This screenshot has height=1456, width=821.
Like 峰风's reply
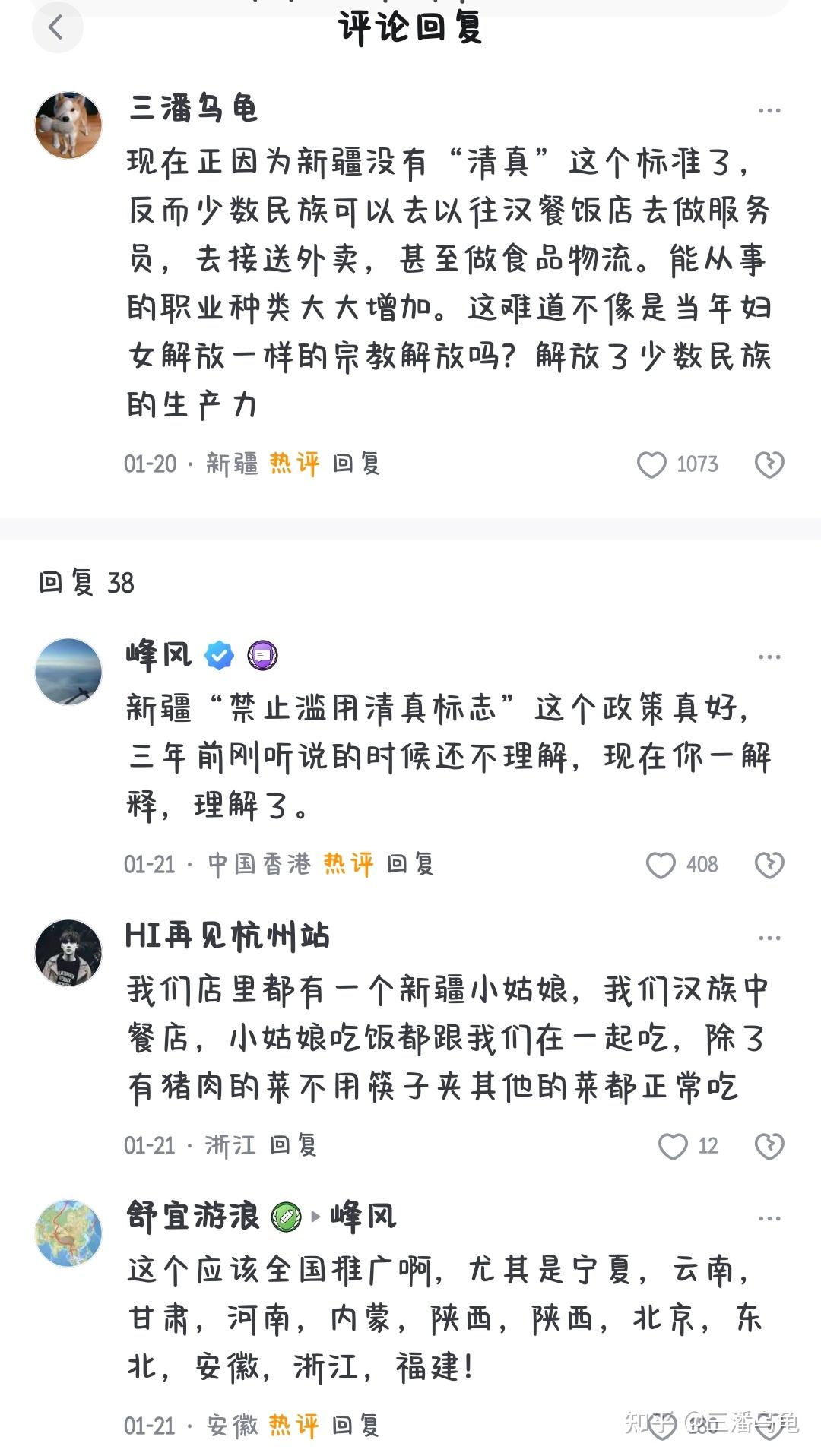[x=661, y=865]
